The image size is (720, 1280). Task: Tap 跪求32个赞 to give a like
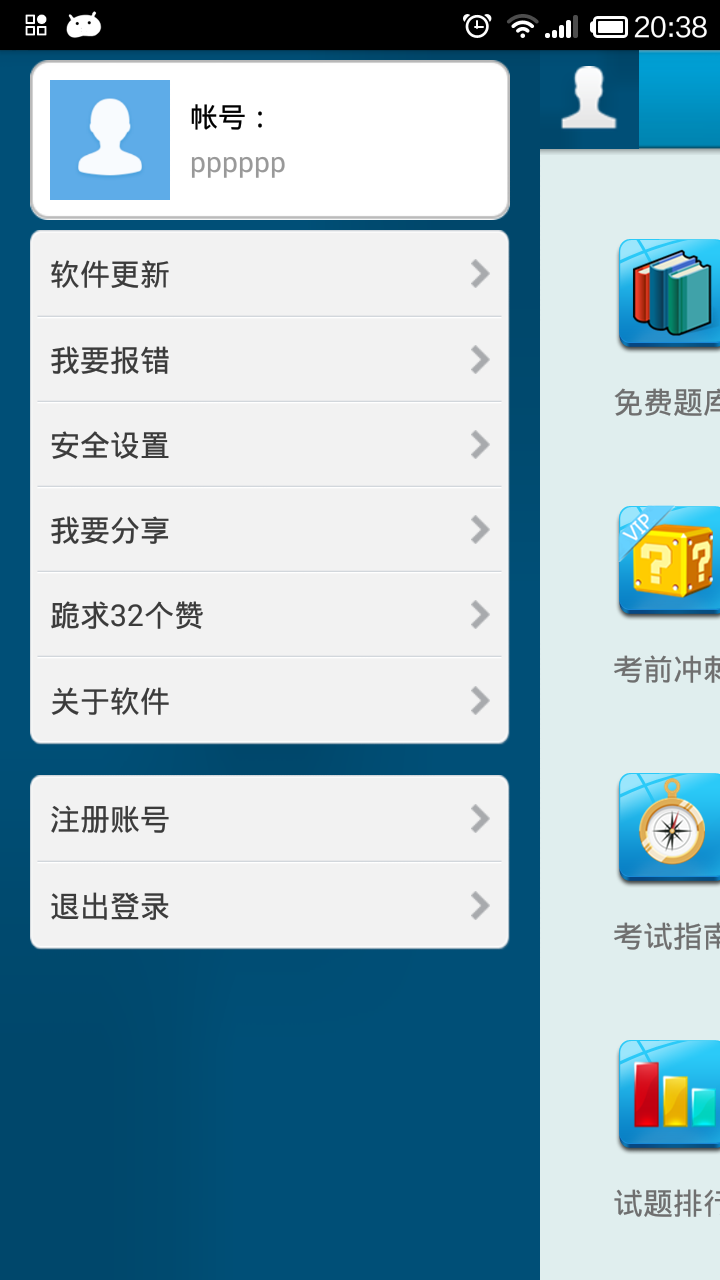click(x=270, y=615)
